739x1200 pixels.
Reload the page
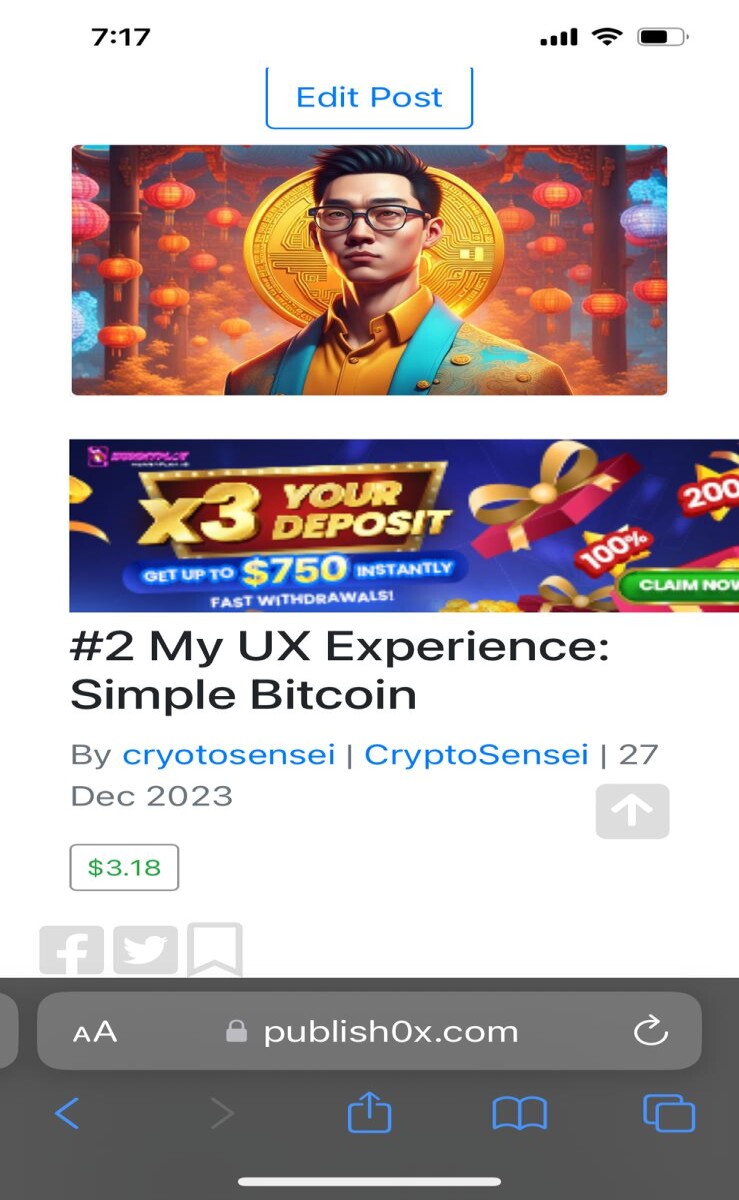point(651,1030)
